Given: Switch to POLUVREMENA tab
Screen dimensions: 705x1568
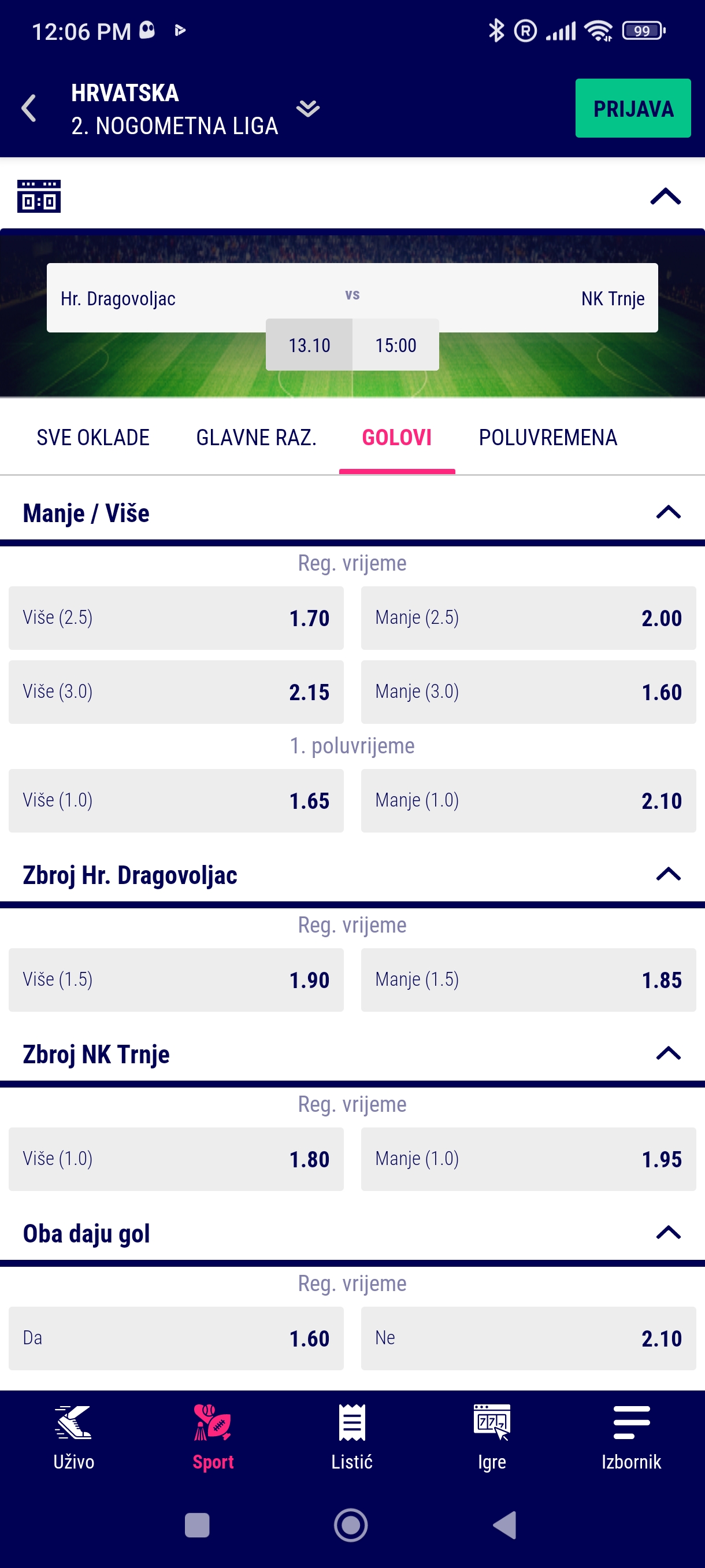Looking at the screenshot, I should 547,438.
